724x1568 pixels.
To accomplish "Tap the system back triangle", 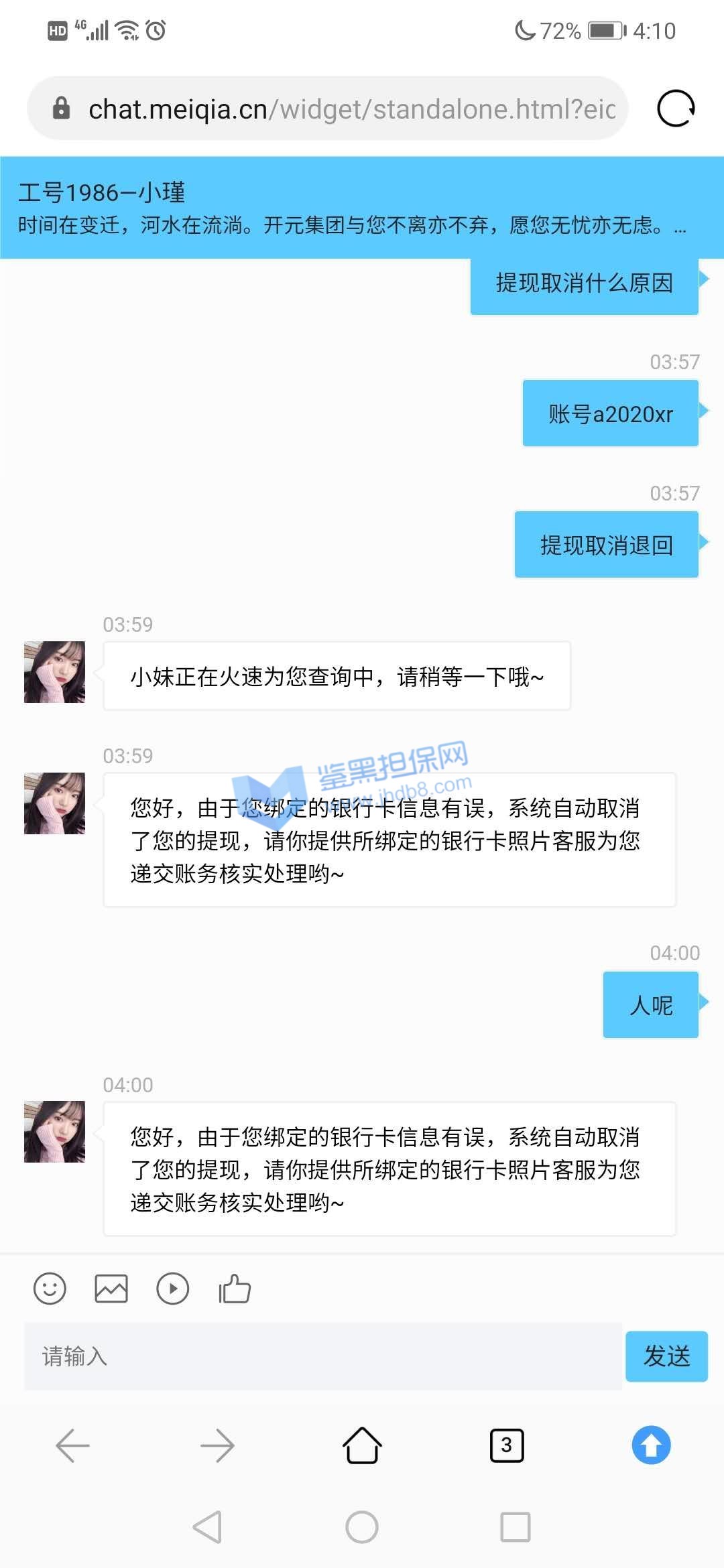I will click(x=207, y=1527).
